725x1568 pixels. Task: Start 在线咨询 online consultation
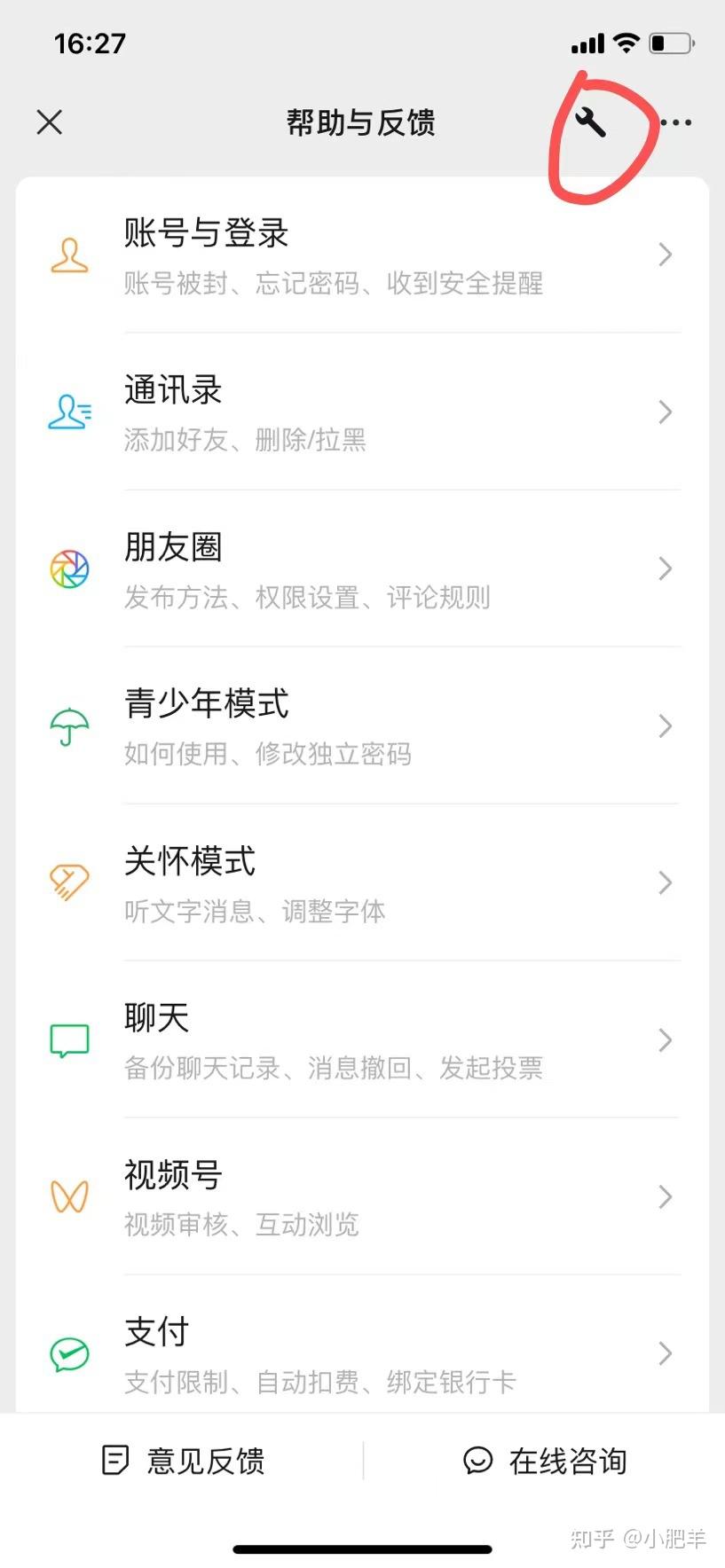[x=545, y=1461]
